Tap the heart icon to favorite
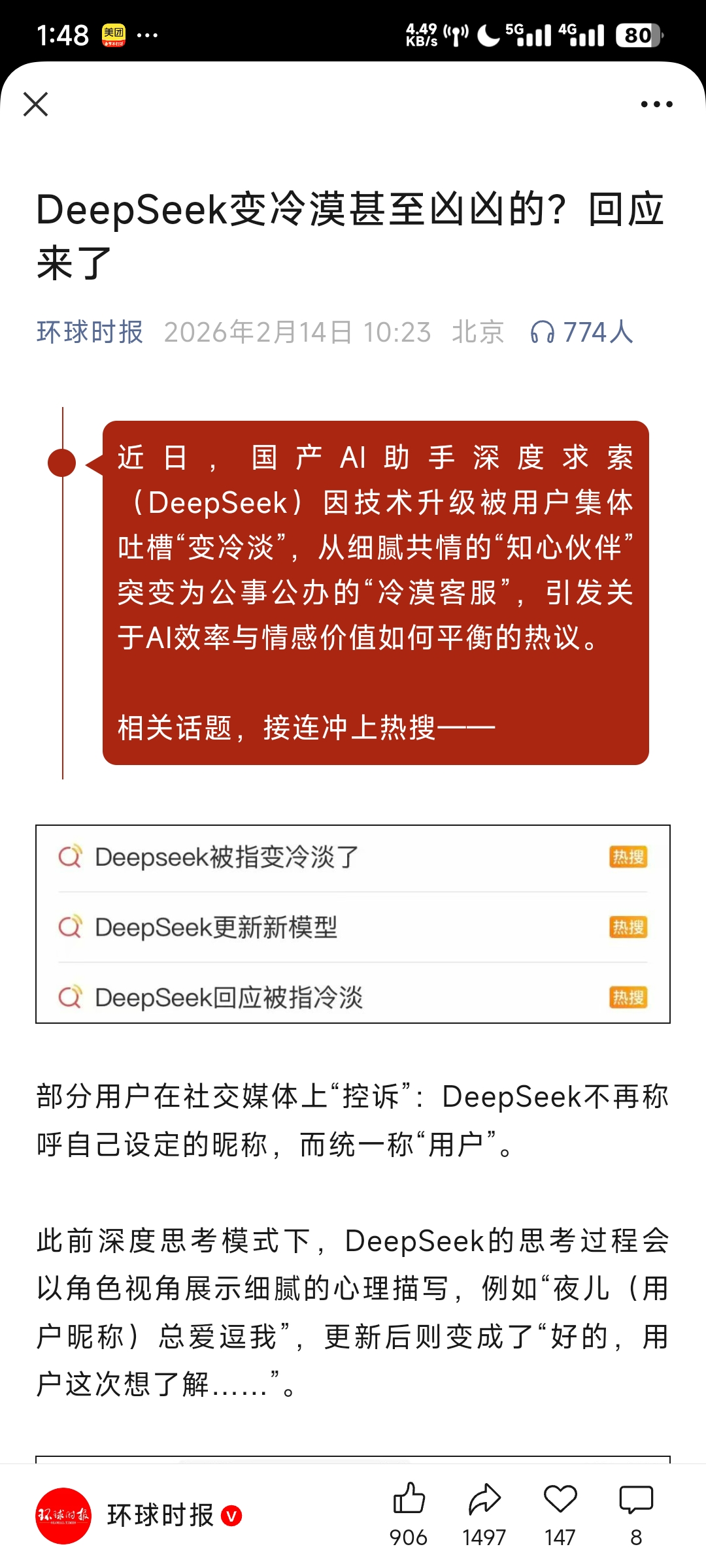The height and width of the screenshot is (1568, 706). click(560, 1499)
